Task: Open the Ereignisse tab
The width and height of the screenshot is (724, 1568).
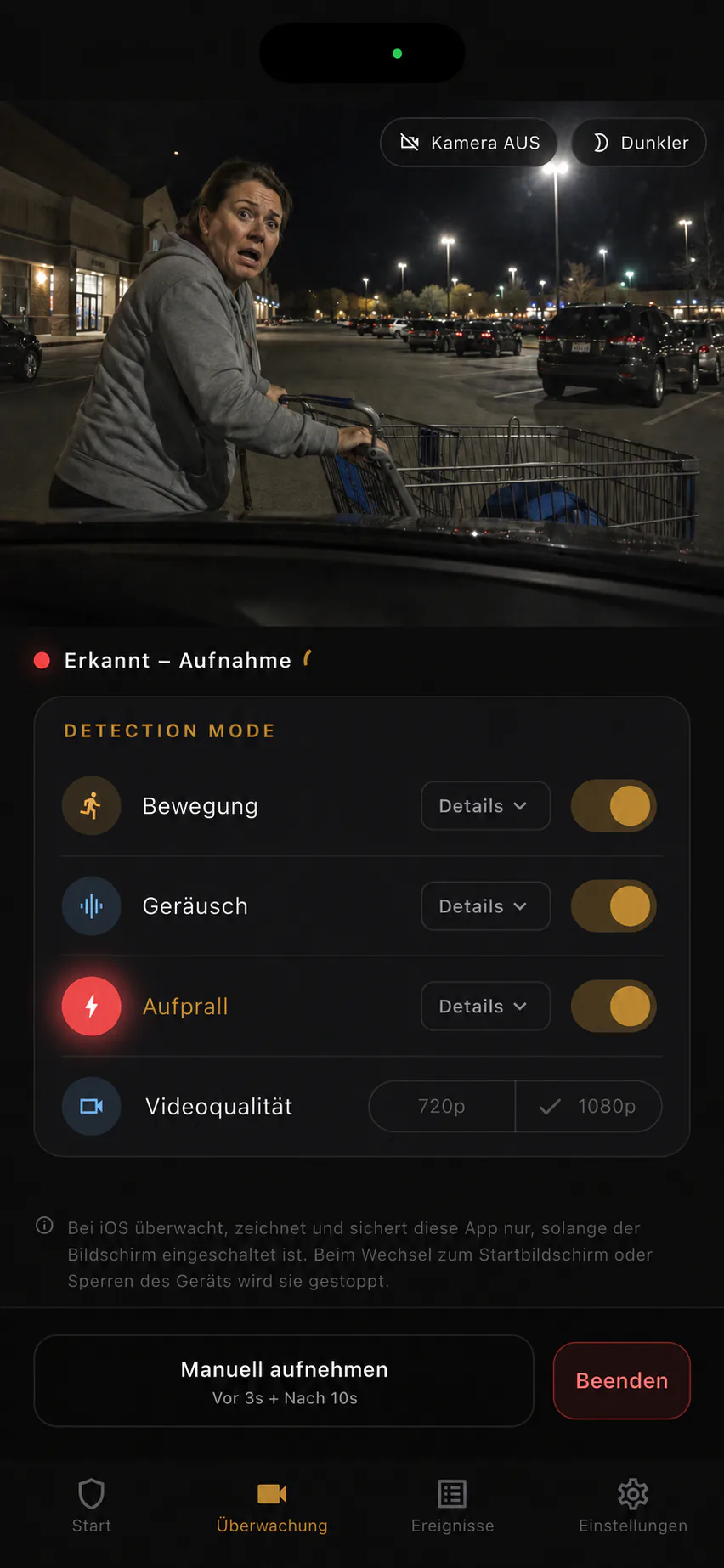Action: pyautogui.click(x=453, y=1506)
